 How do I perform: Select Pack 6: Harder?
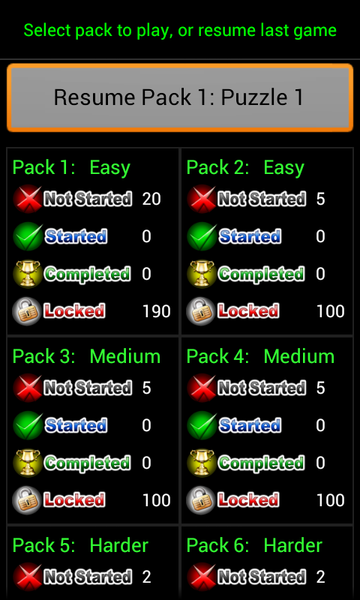(x=267, y=562)
